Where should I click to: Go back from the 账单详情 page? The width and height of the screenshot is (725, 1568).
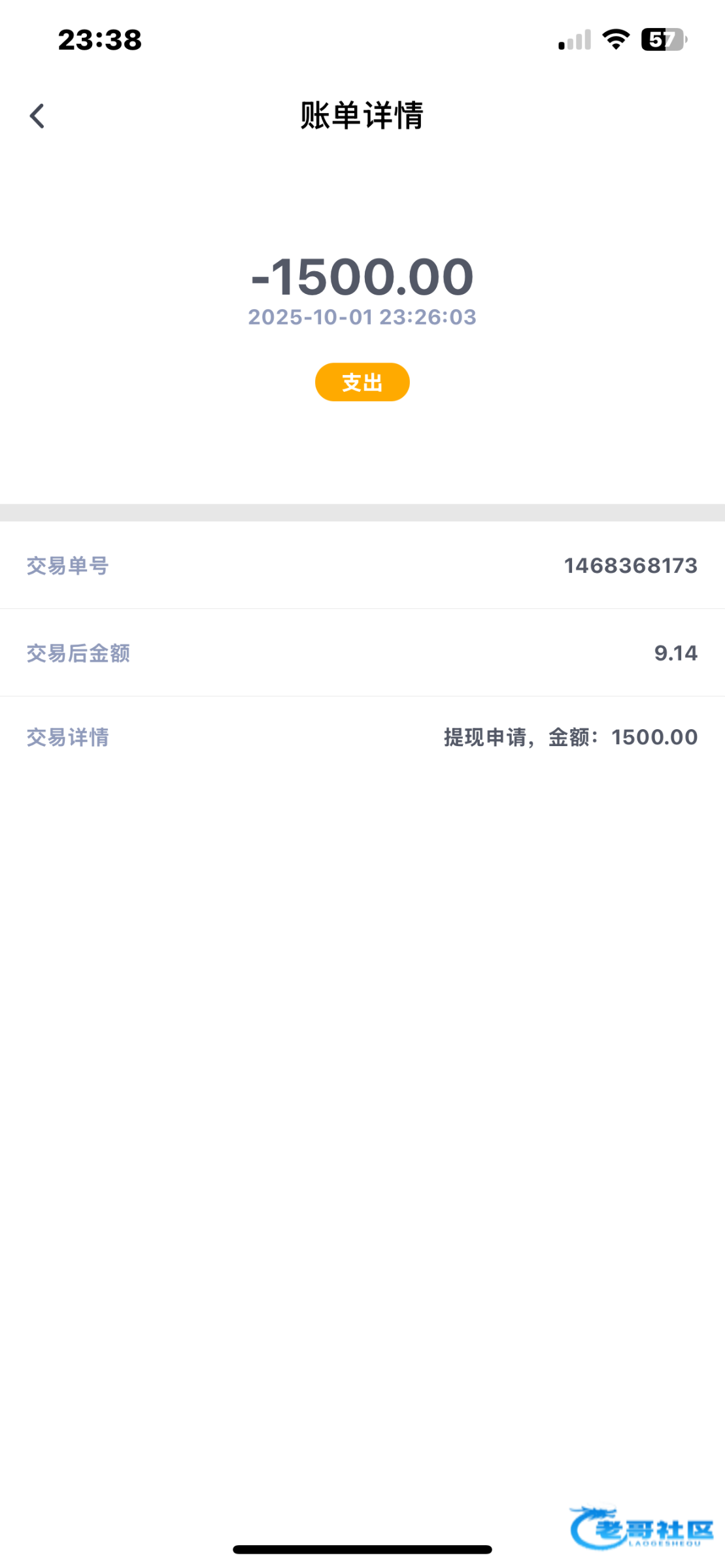tap(37, 116)
